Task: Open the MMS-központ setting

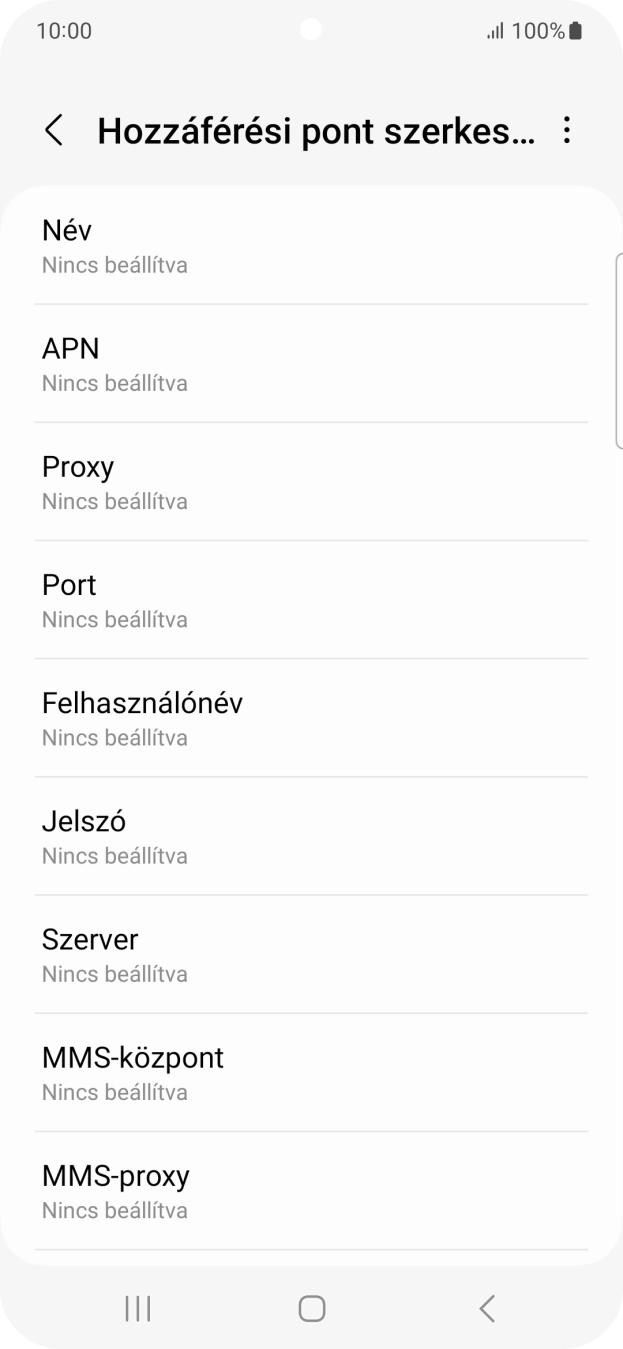Action: point(311,1072)
